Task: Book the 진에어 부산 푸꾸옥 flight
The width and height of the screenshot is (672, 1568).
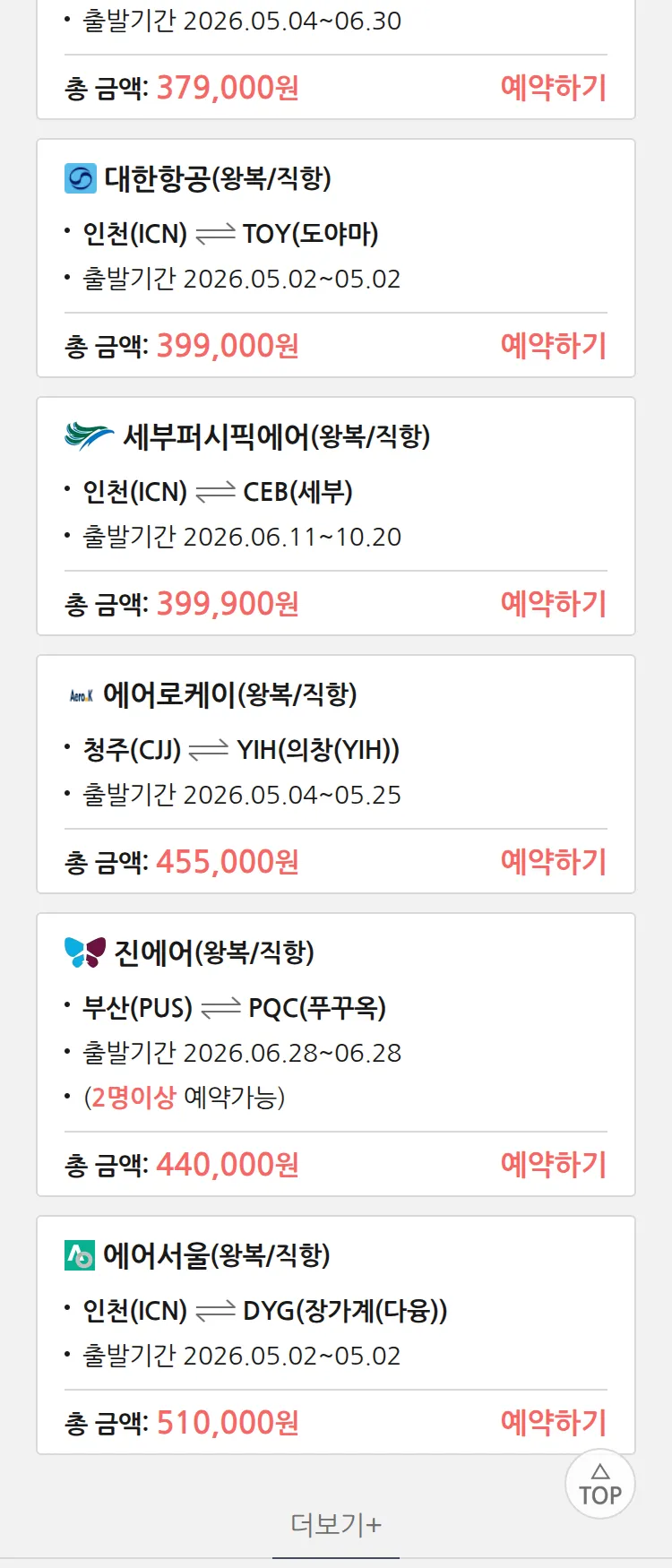Action: pos(553,1165)
